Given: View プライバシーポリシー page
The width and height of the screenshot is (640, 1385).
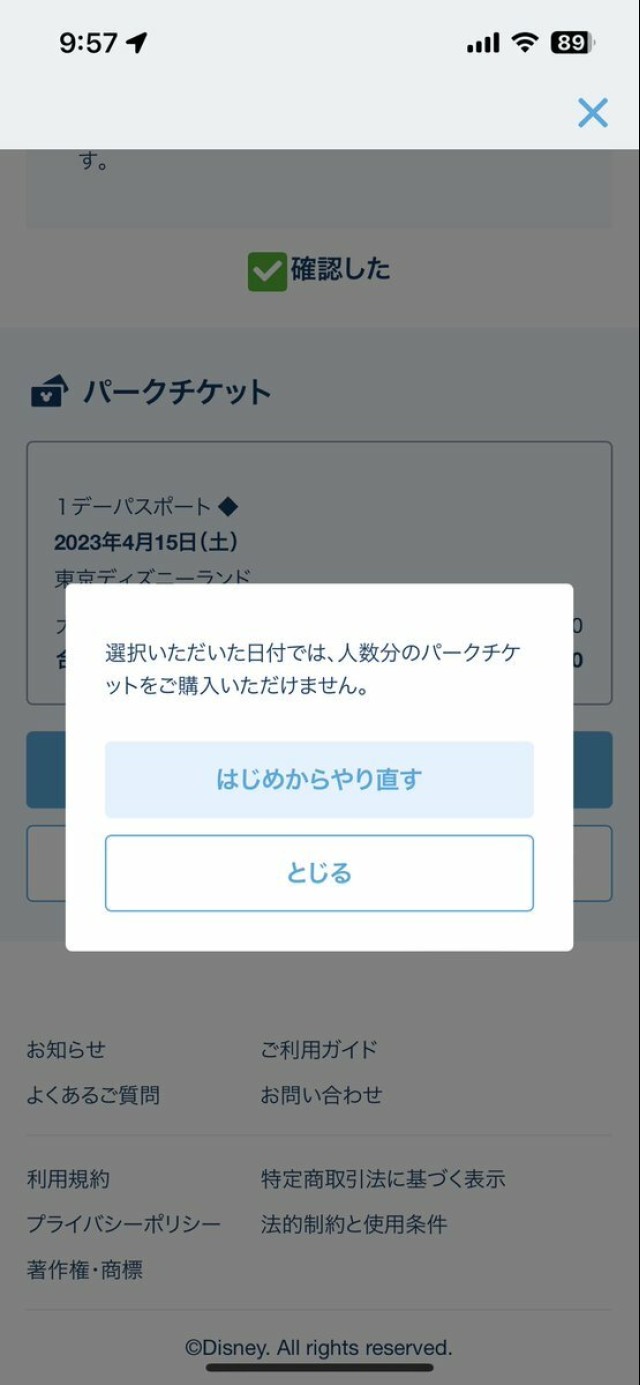Looking at the screenshot, I should (x=123, y=1224).
